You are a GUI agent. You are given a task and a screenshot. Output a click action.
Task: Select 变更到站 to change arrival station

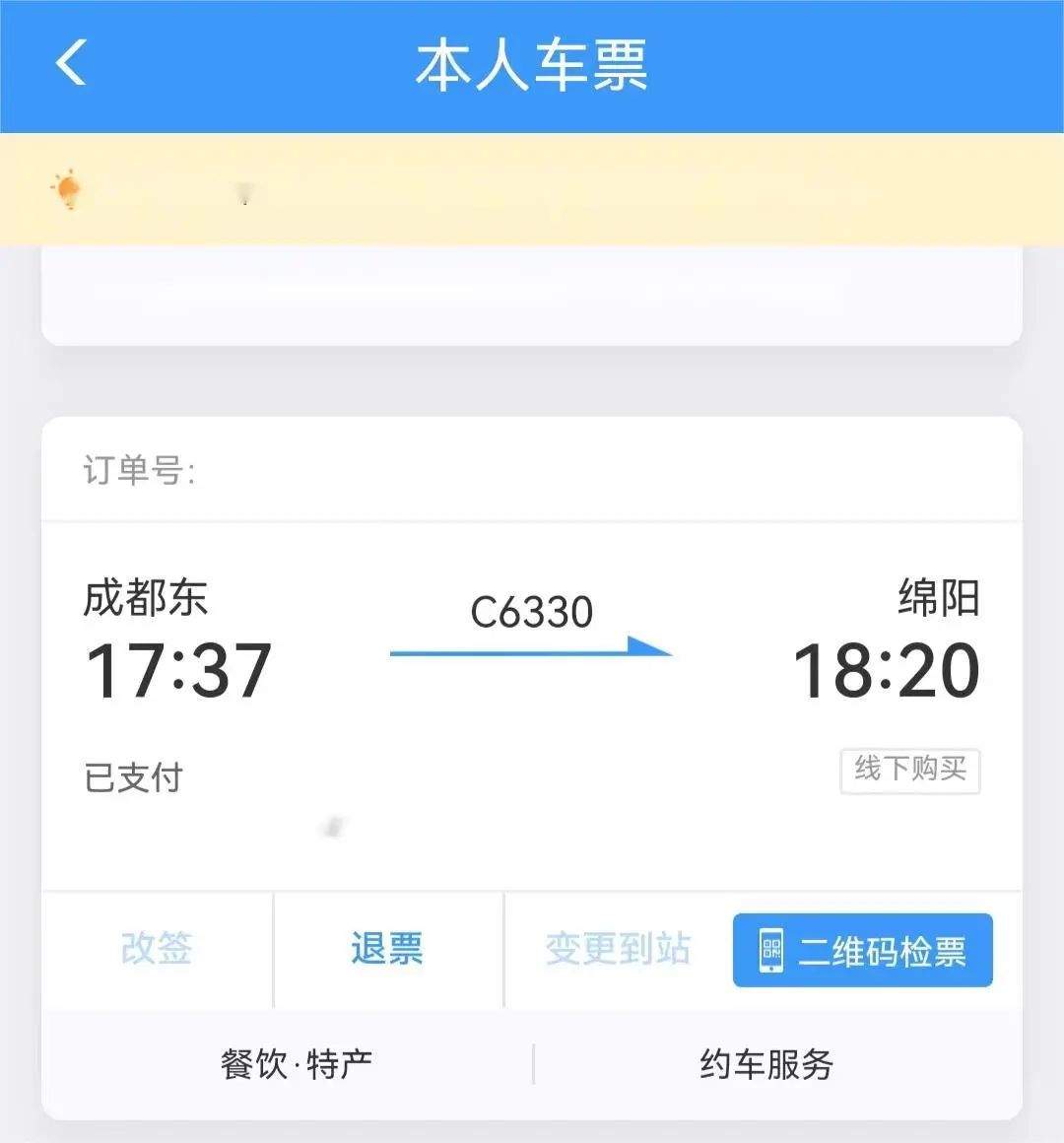click(x=618, y=949)
